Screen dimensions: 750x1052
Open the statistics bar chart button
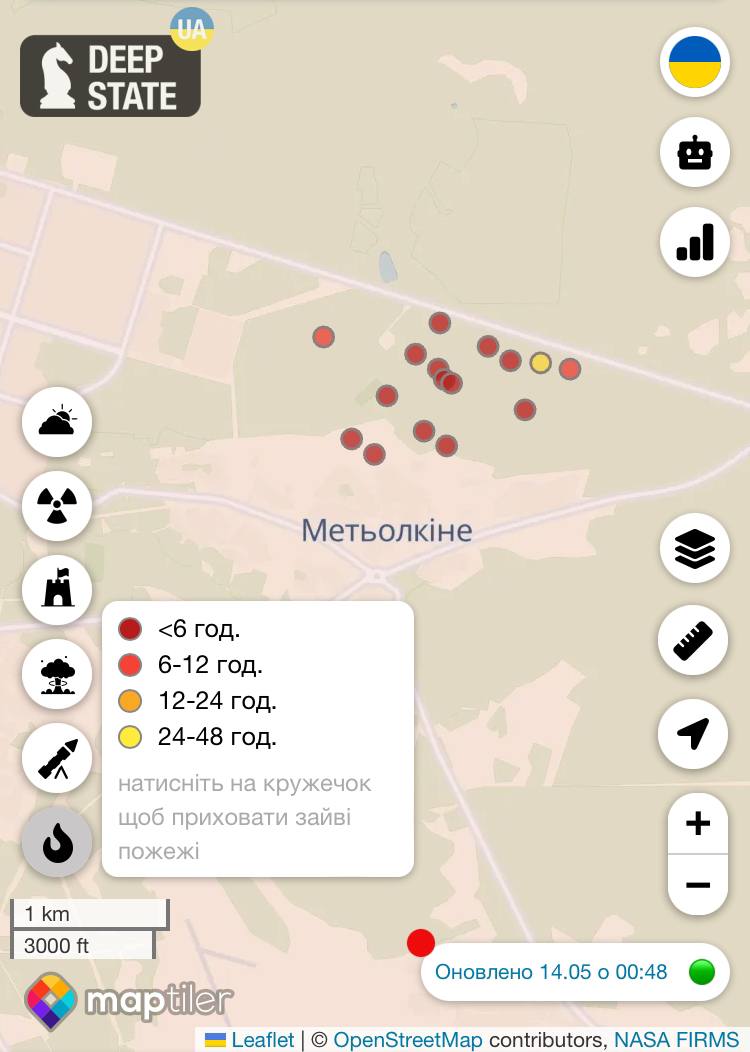[694, 242]
